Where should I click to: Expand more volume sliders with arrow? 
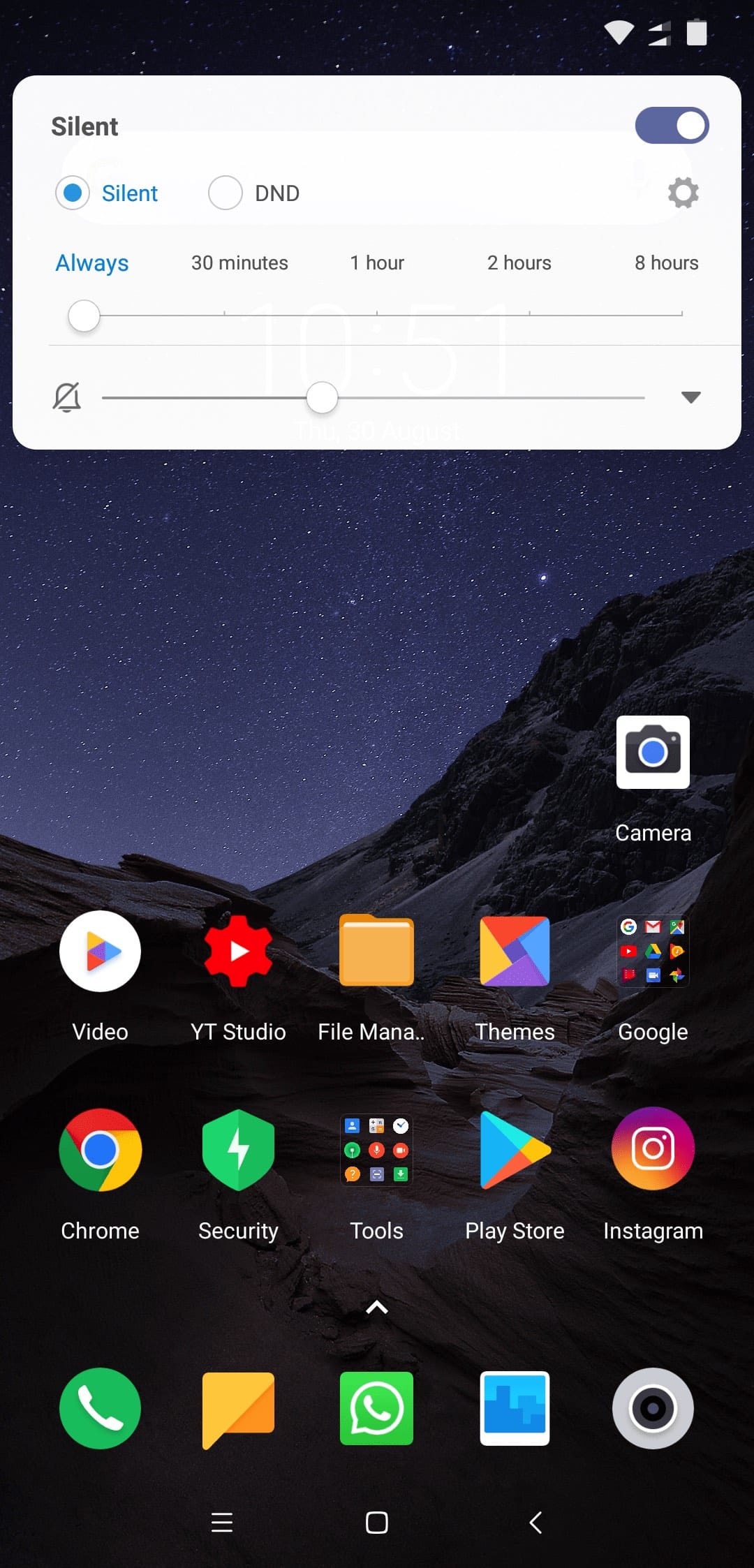click(690, 397)
